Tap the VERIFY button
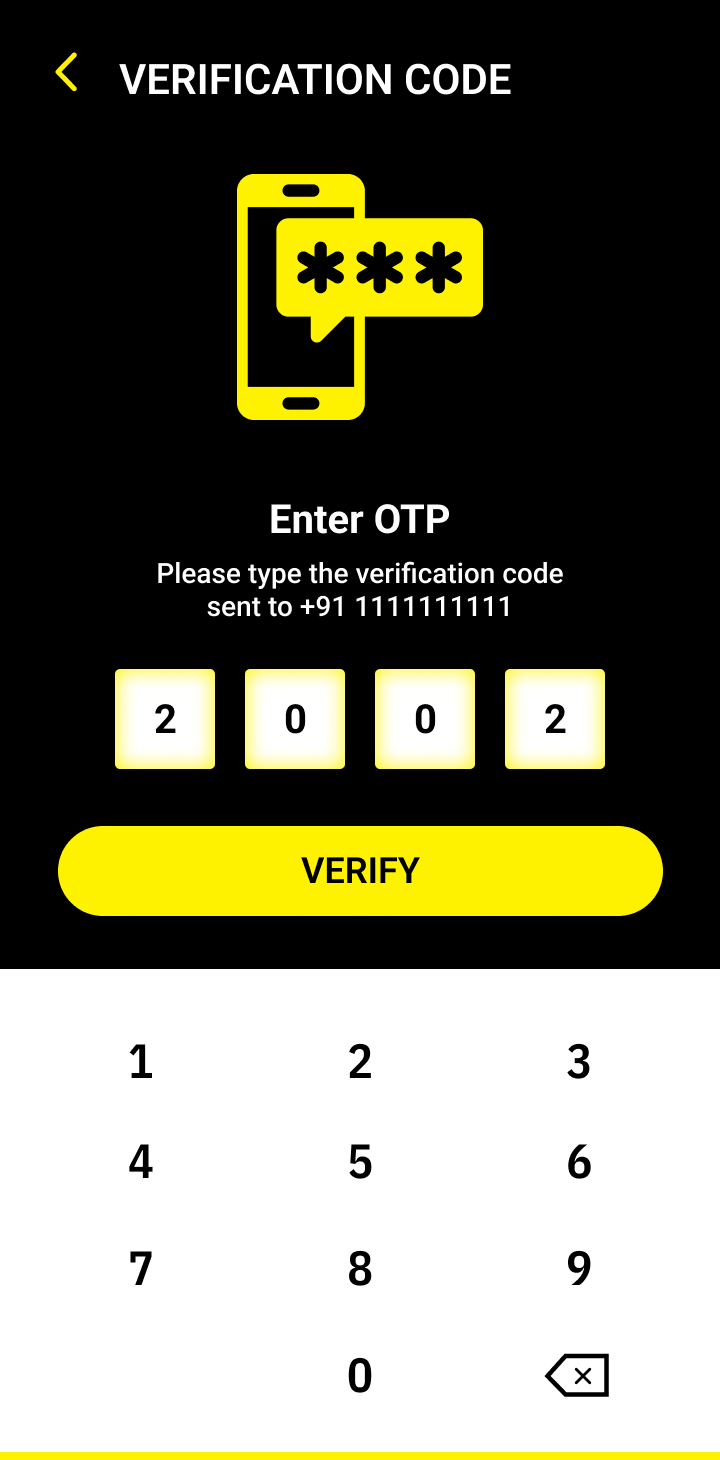Viewport: 720px width, 1460px height. click(360, 870)
